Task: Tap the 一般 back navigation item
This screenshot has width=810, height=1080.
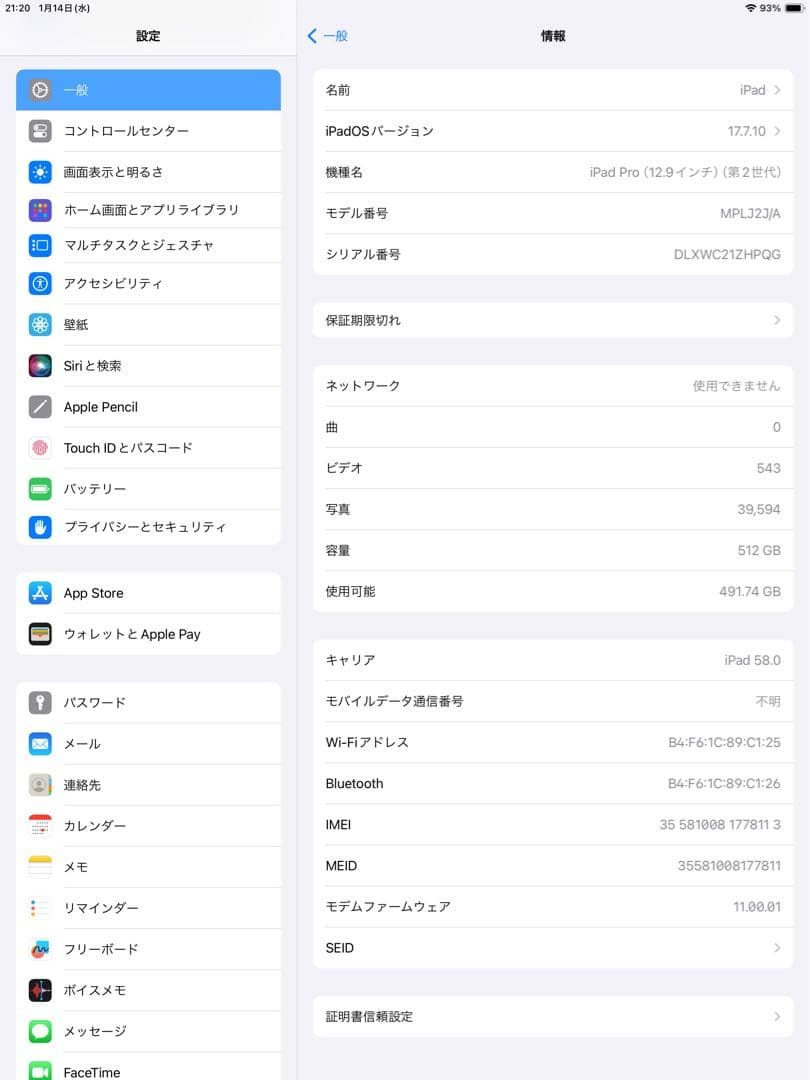Action: pos(325,36)
